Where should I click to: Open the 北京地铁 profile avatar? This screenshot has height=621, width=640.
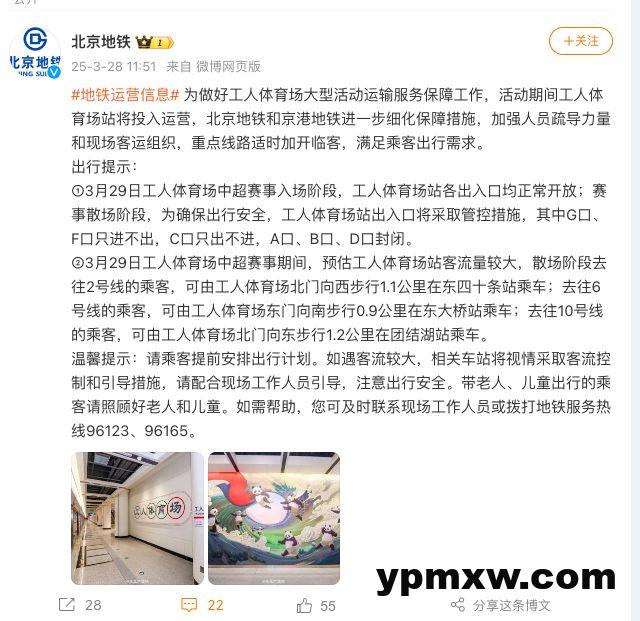pyautogui.click(x=36, y=52)
